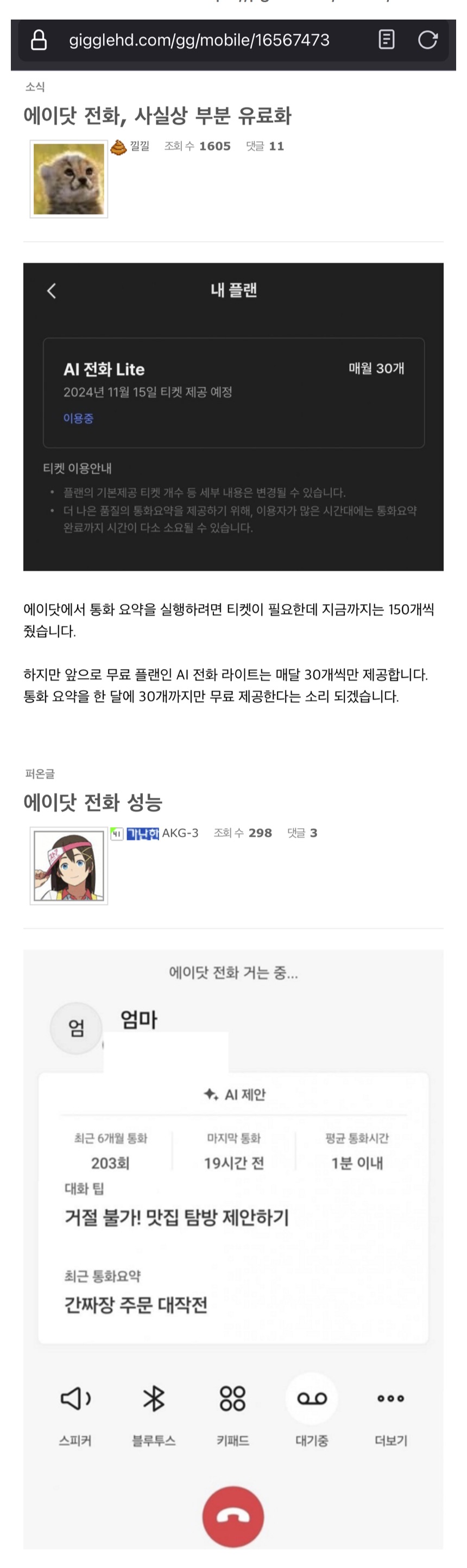Open author AKG-3's profile
The height and width of the screenshot is (1568, 467).
[x=180, y=833]
